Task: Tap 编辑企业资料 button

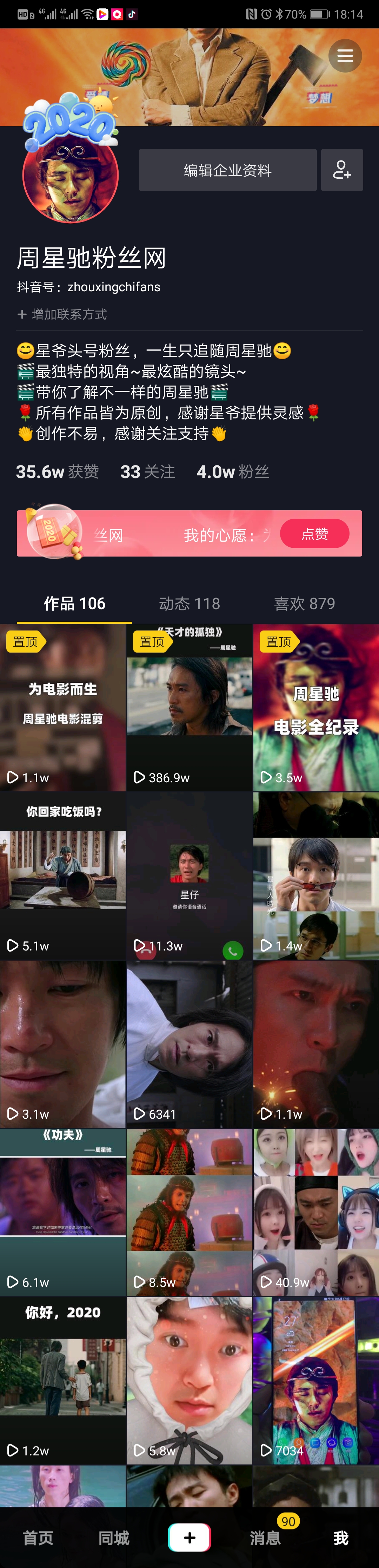Action: pos(227,170)
